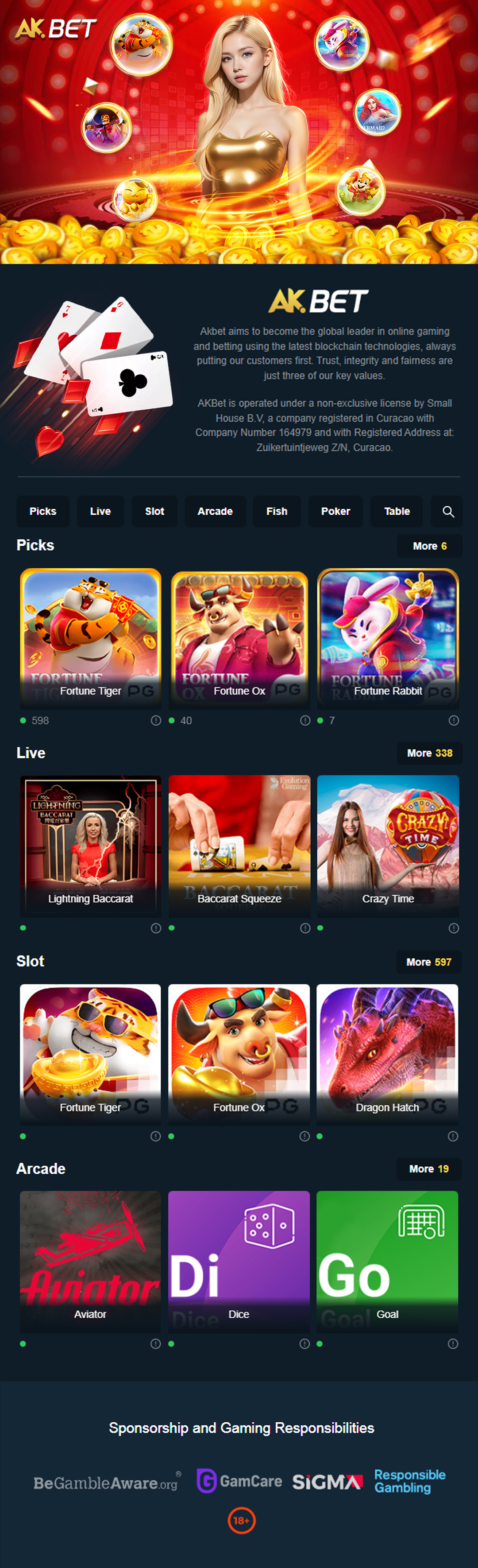View info icon under Goal game
The image size is (478, 1568).
click(x=453, y=1343)
